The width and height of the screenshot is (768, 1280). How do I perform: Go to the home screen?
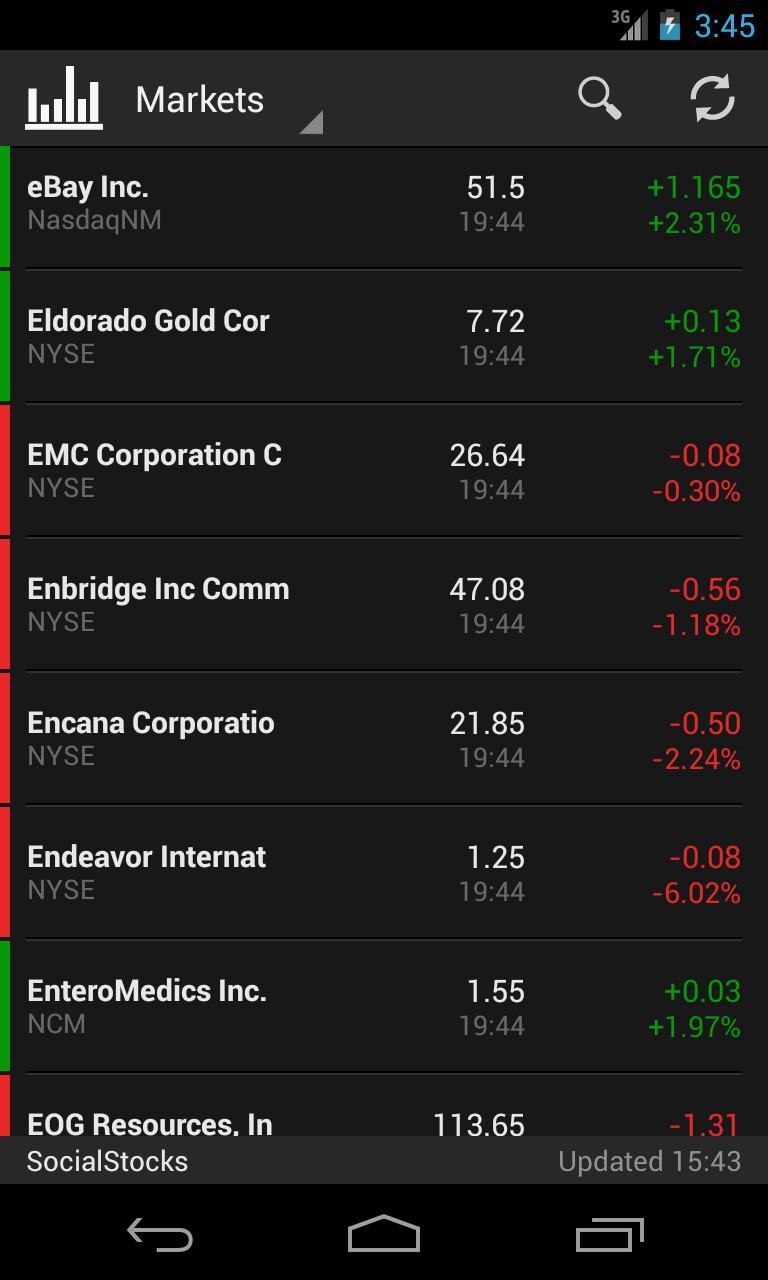point(384,1235)
